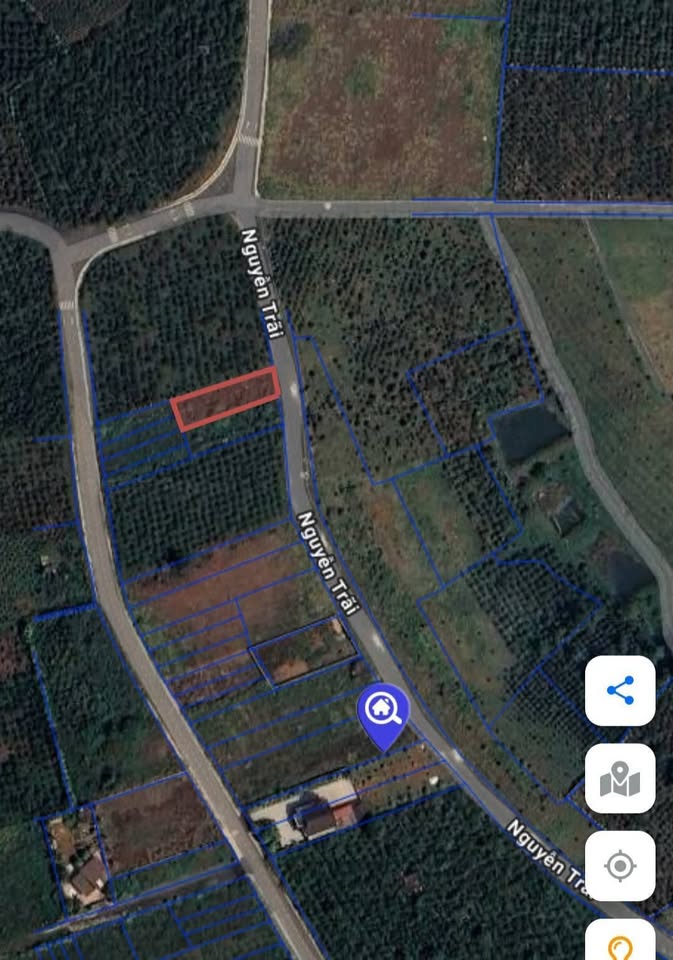The image size is (673, 960).
Task: Open the map type selector
Action: 620,778
